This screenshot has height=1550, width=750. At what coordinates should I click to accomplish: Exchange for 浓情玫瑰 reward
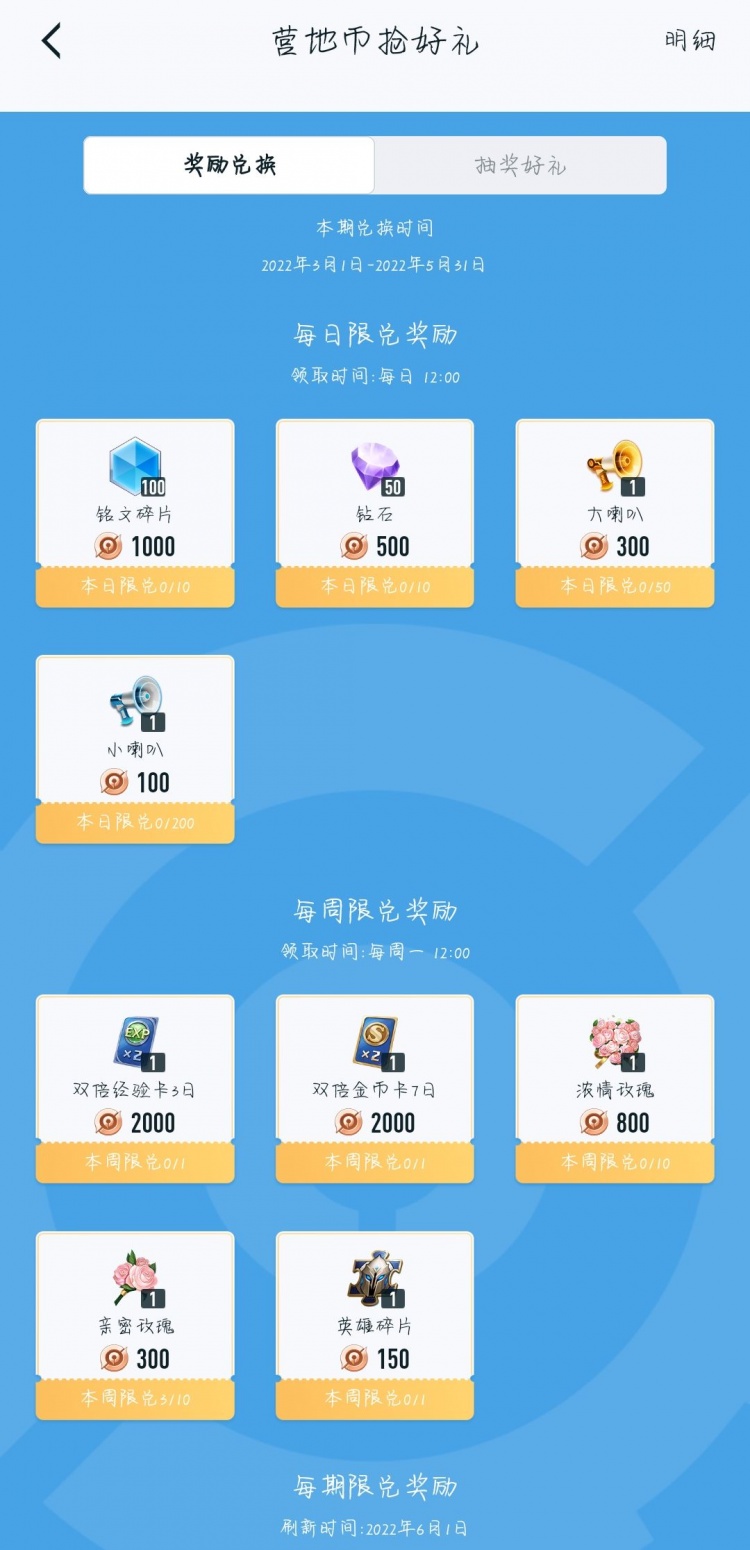coord(615,1088)
